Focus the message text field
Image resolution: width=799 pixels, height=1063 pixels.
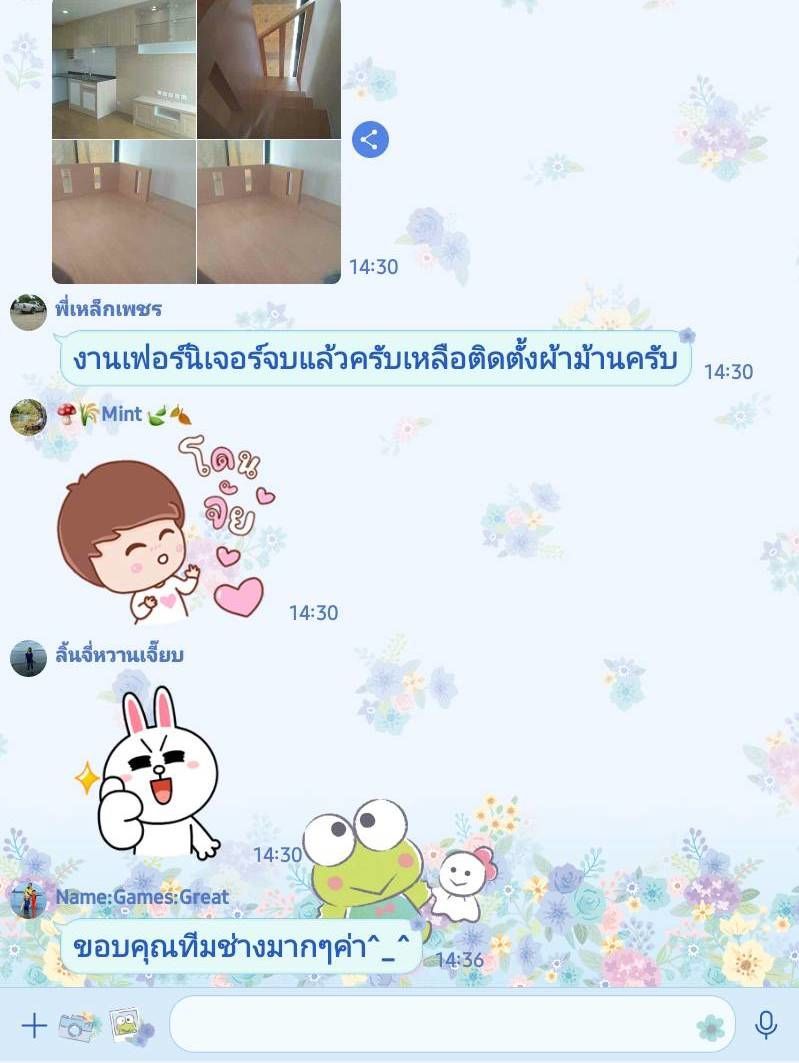430,1025
